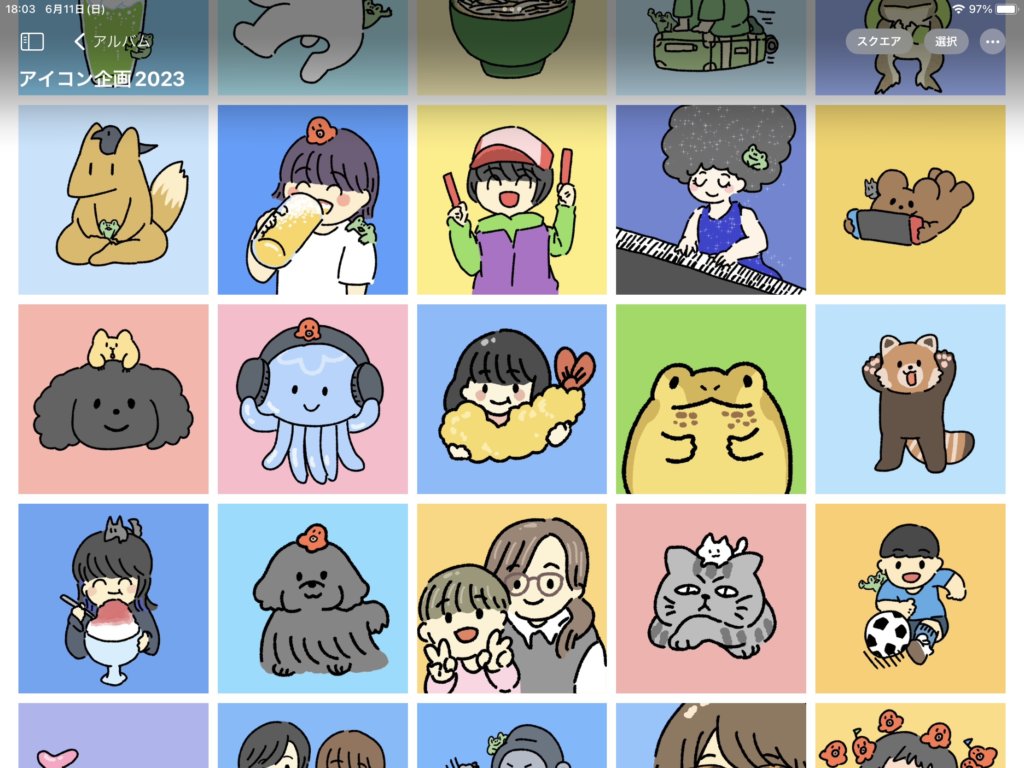Open the jellyfish with headphones photo

312,398
